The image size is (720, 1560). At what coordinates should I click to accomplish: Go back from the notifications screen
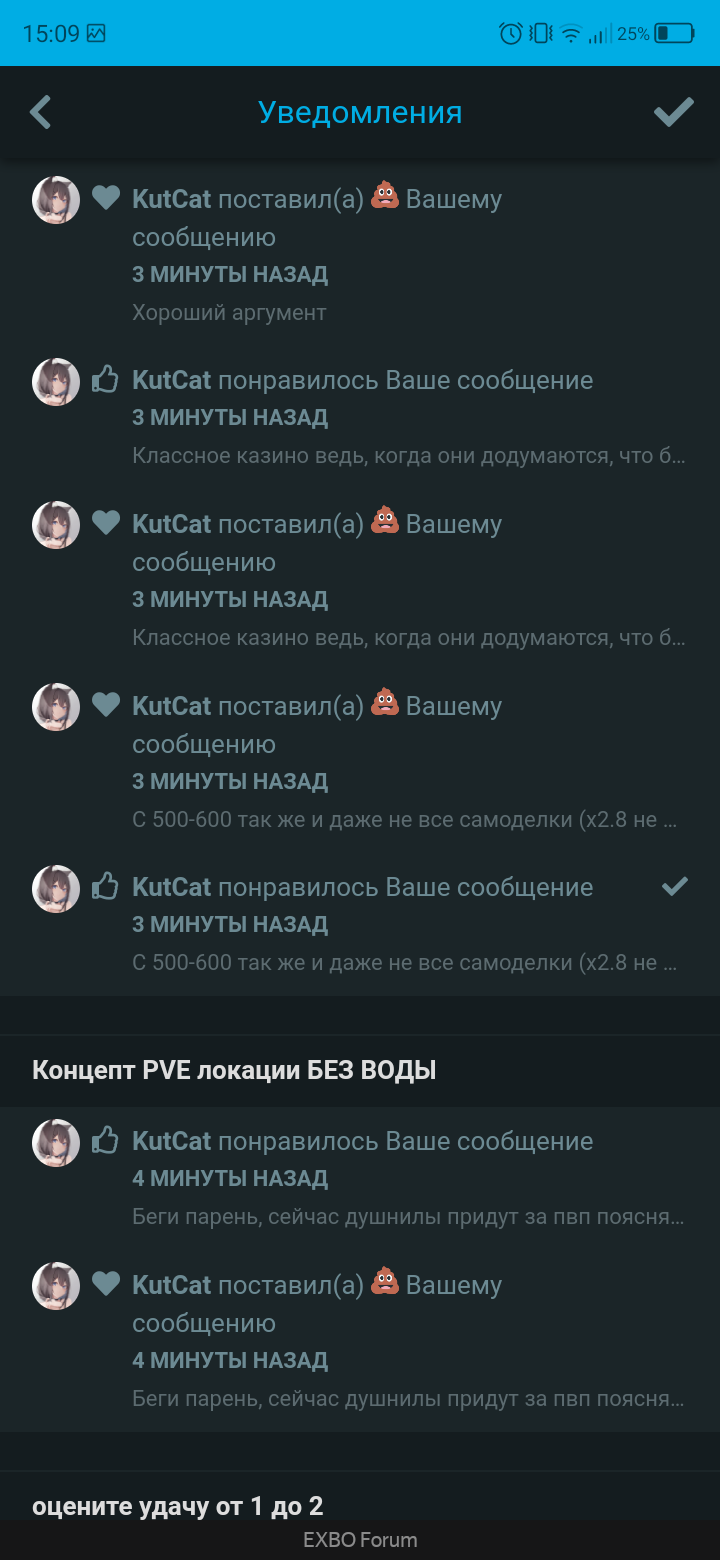pyautogui.click(x=40, y=112)
